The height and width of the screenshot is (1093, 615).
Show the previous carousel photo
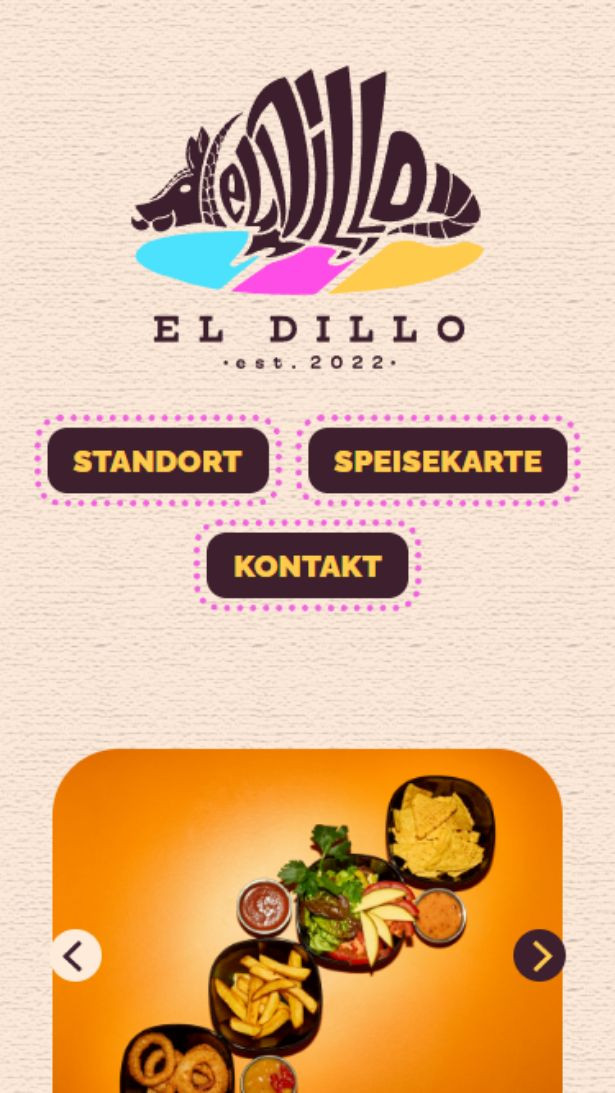pos(76,956)
